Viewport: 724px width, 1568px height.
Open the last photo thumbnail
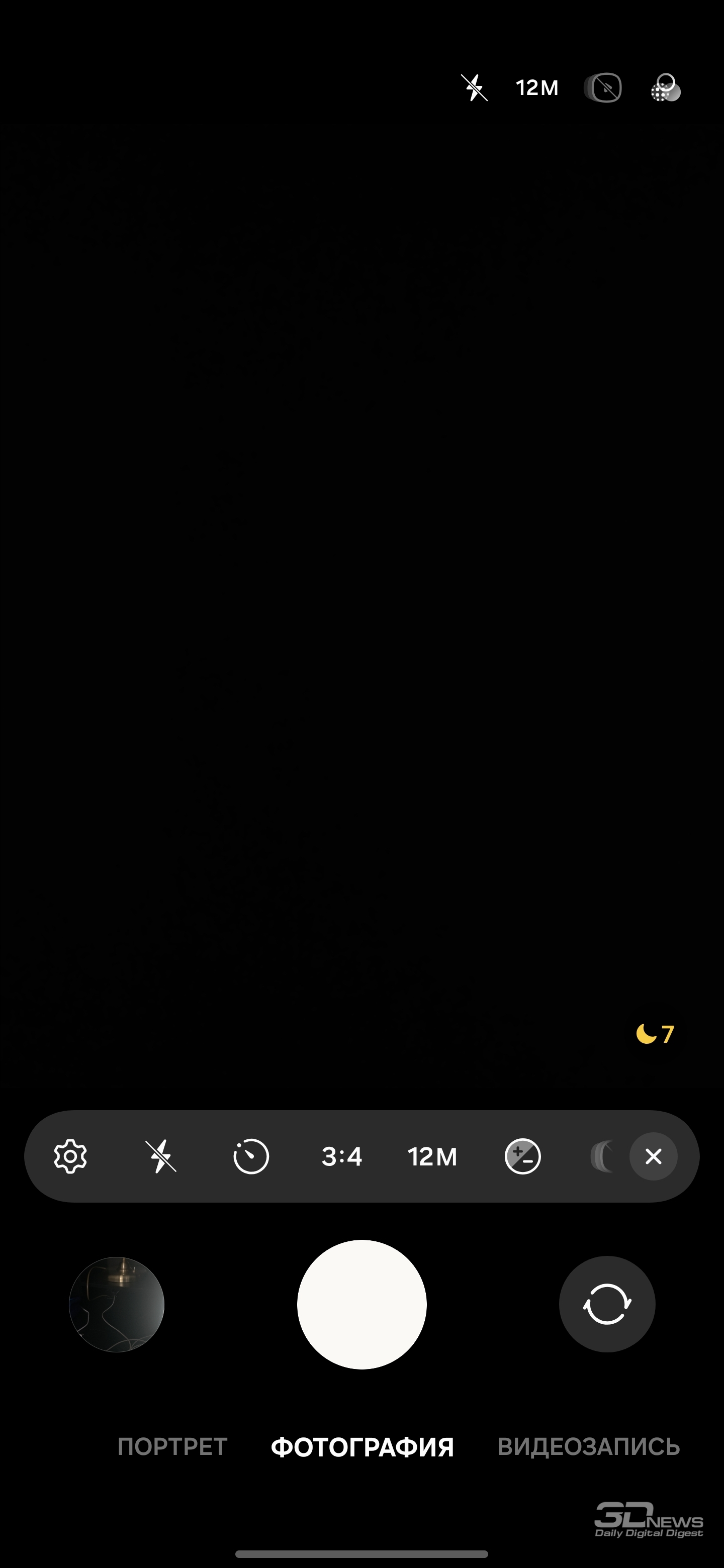pos(117,1305)
